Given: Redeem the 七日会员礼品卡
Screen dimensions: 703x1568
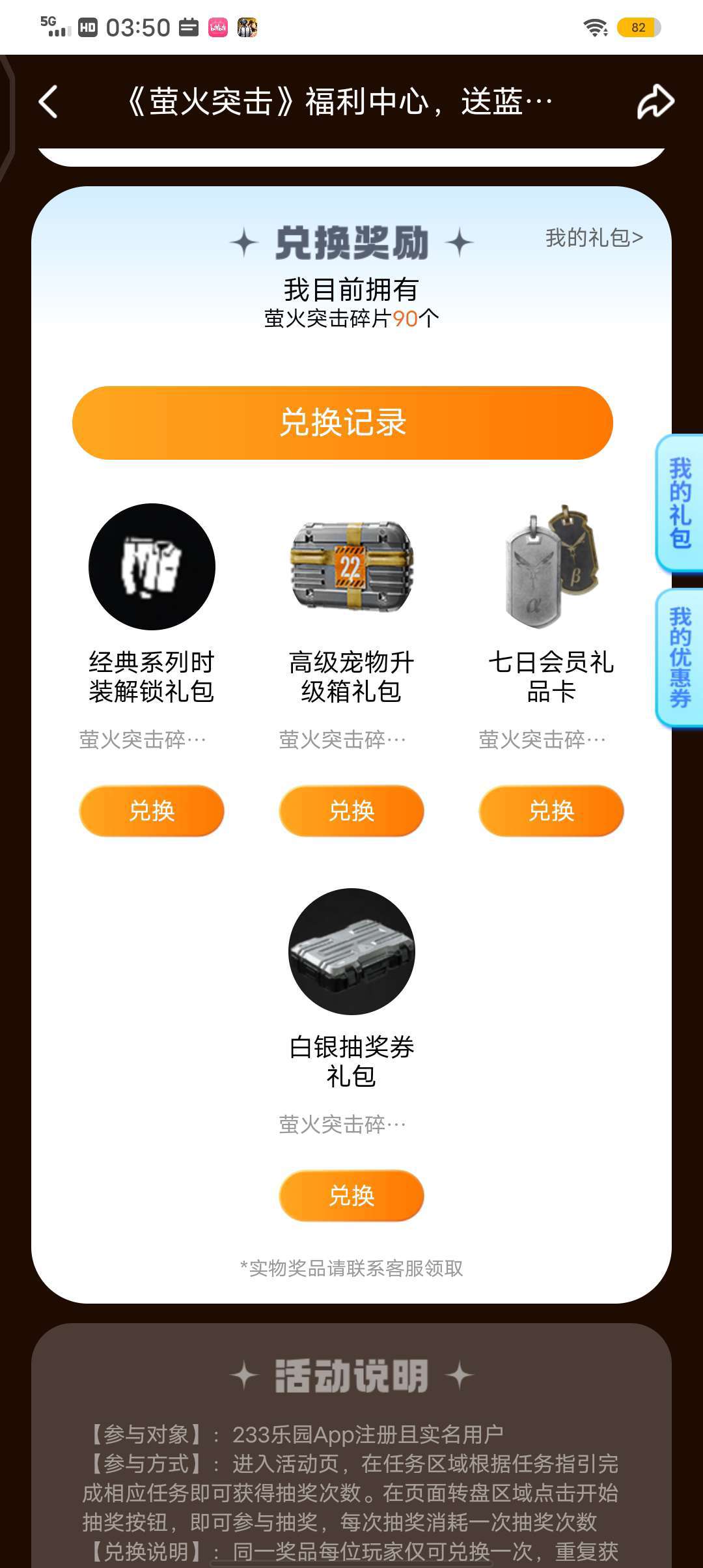Looking at the screenshot, I should click(551, 811).
